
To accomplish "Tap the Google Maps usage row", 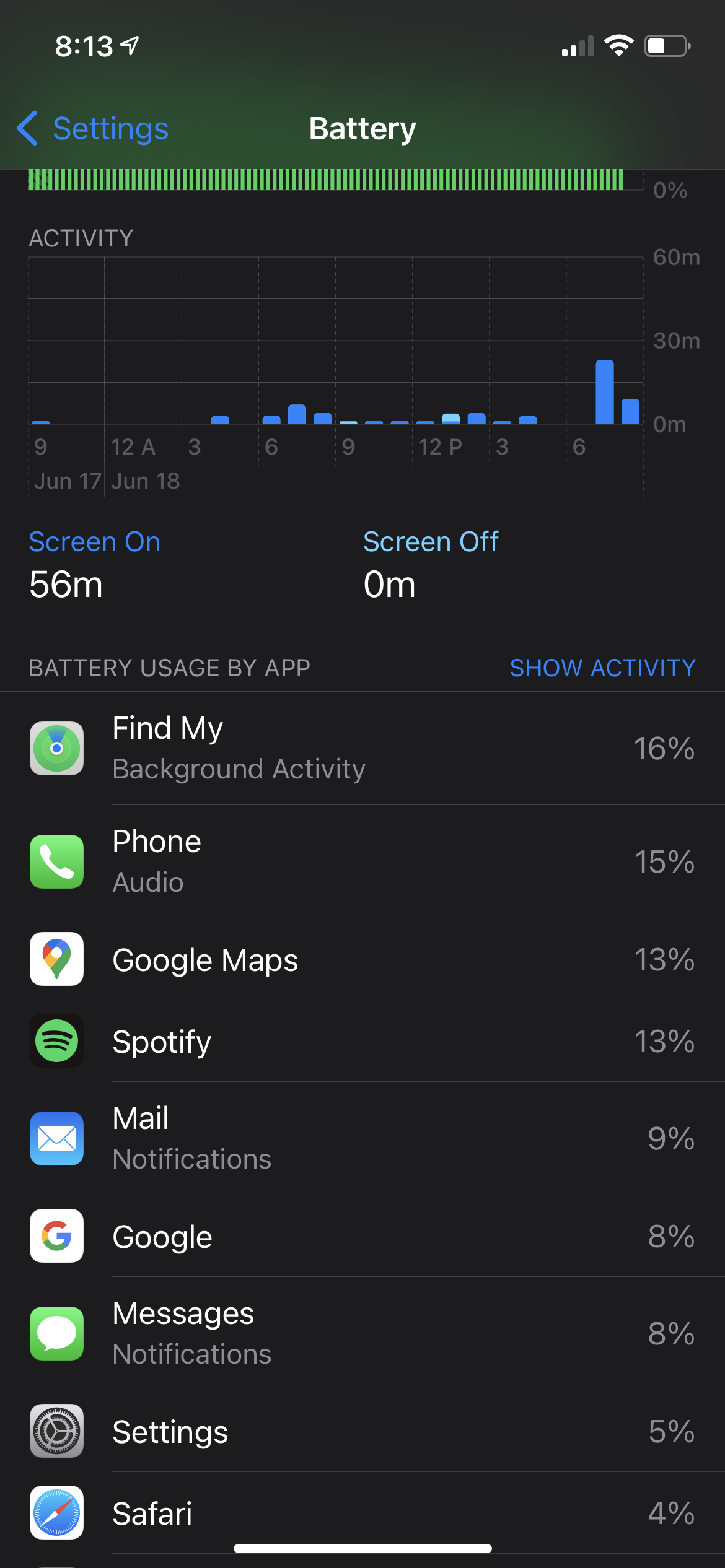I will (362, 959).
